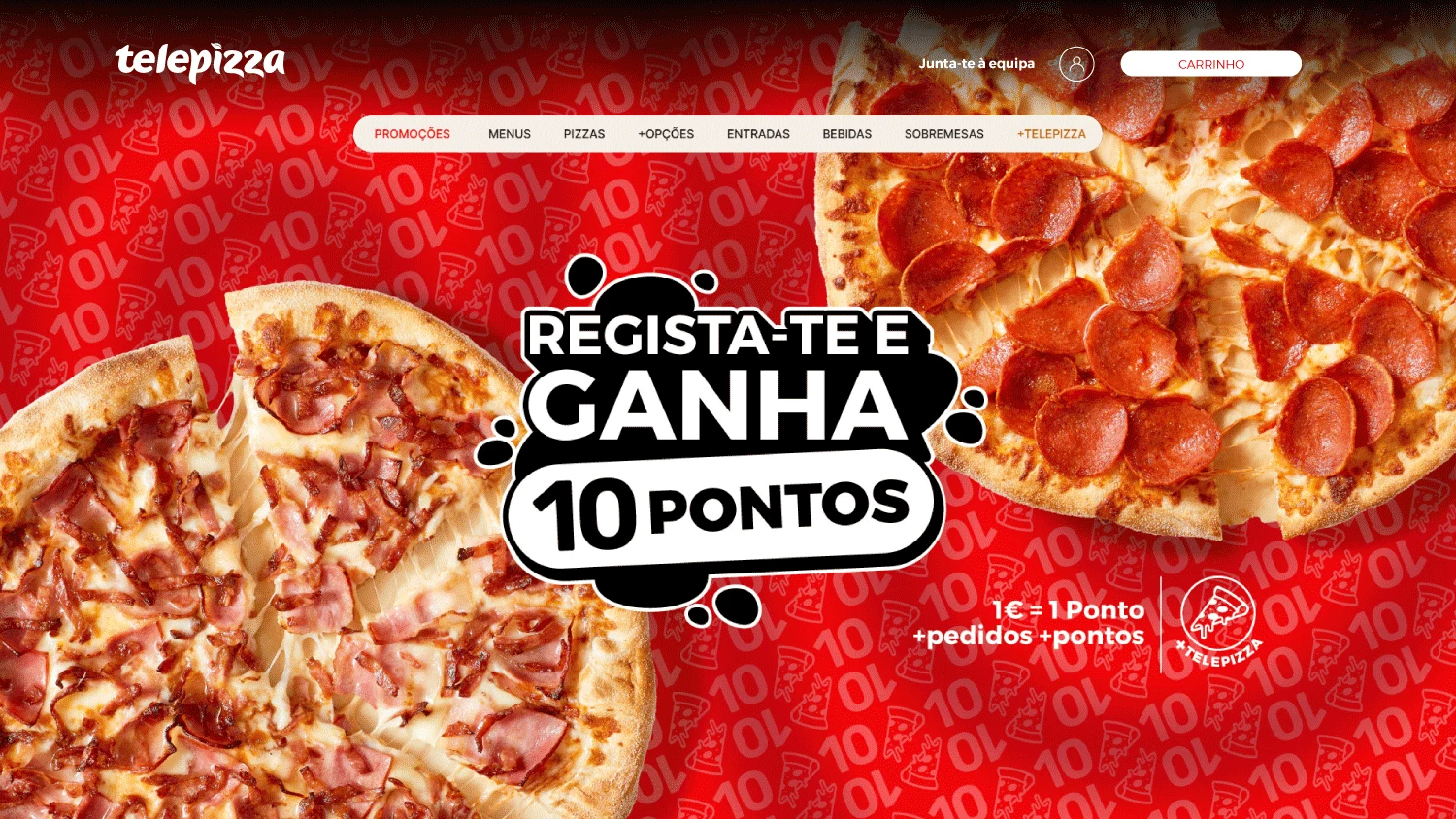Open the user account icon
Screen dimensions: 1456x819
click(1075, 64)
